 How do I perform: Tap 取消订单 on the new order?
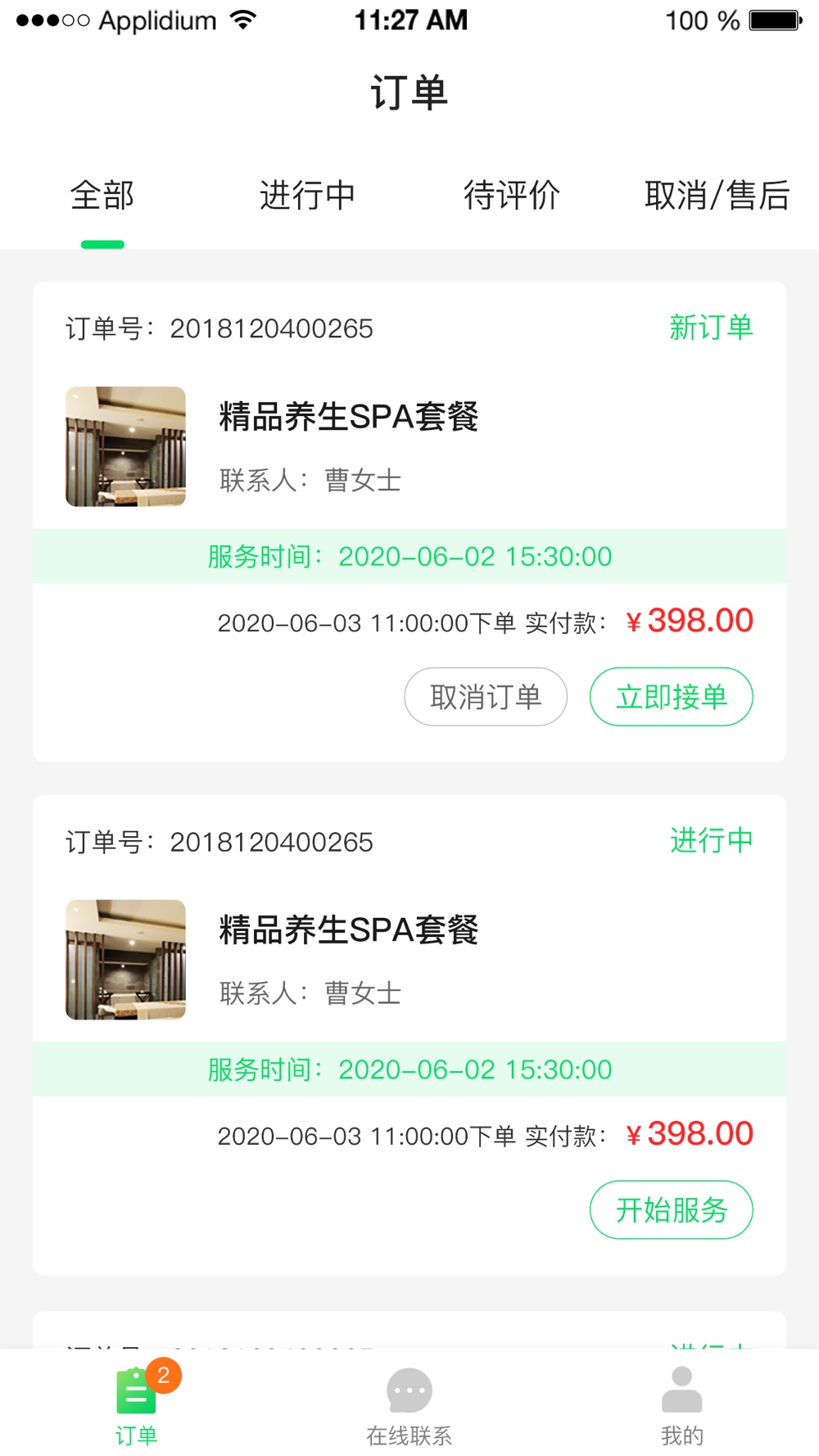(x=486, y=697)
